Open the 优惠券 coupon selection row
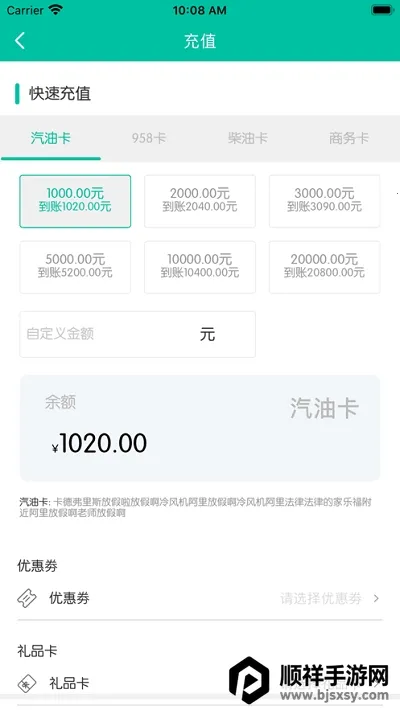Image resolution: width=400 pixels, height=710 pixels. click(x=200, y=599)
